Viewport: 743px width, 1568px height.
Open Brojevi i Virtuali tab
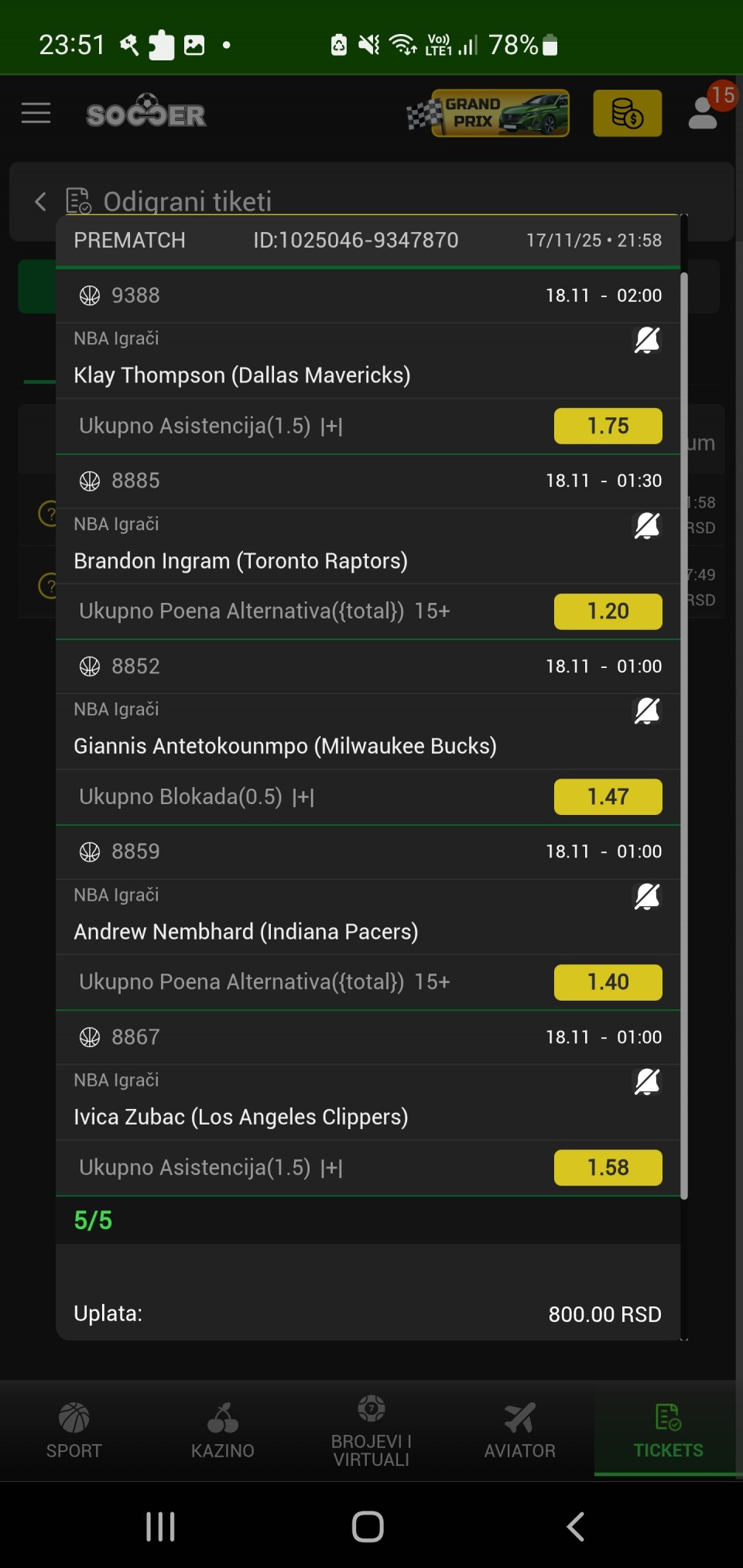pyautogui.click(x=371, y=1430)
